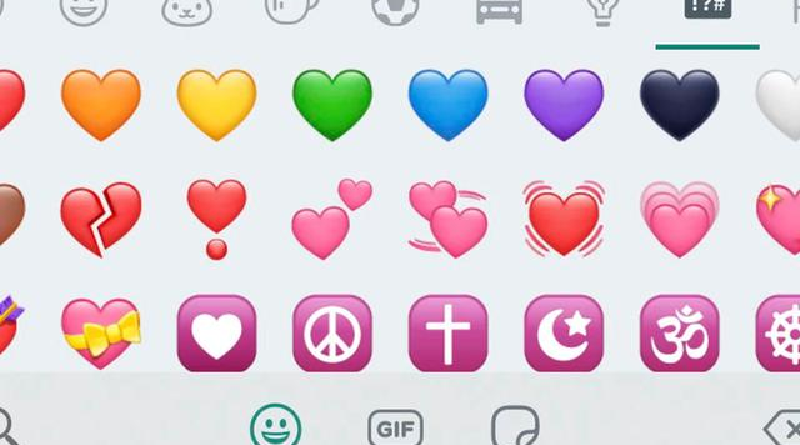Choose the peace symbol emoji

pos(332,334)
